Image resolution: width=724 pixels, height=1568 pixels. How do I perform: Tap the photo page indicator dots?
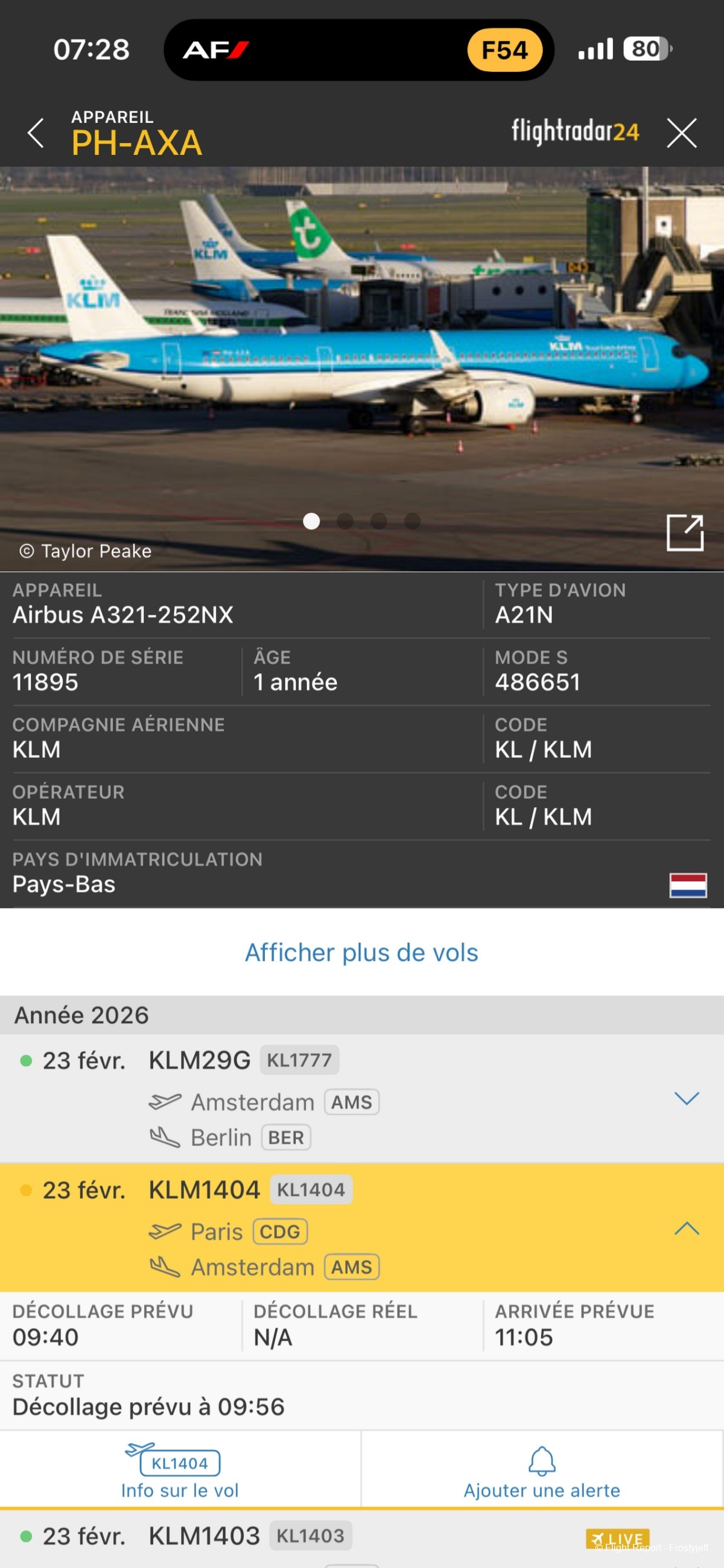(361, 521)
